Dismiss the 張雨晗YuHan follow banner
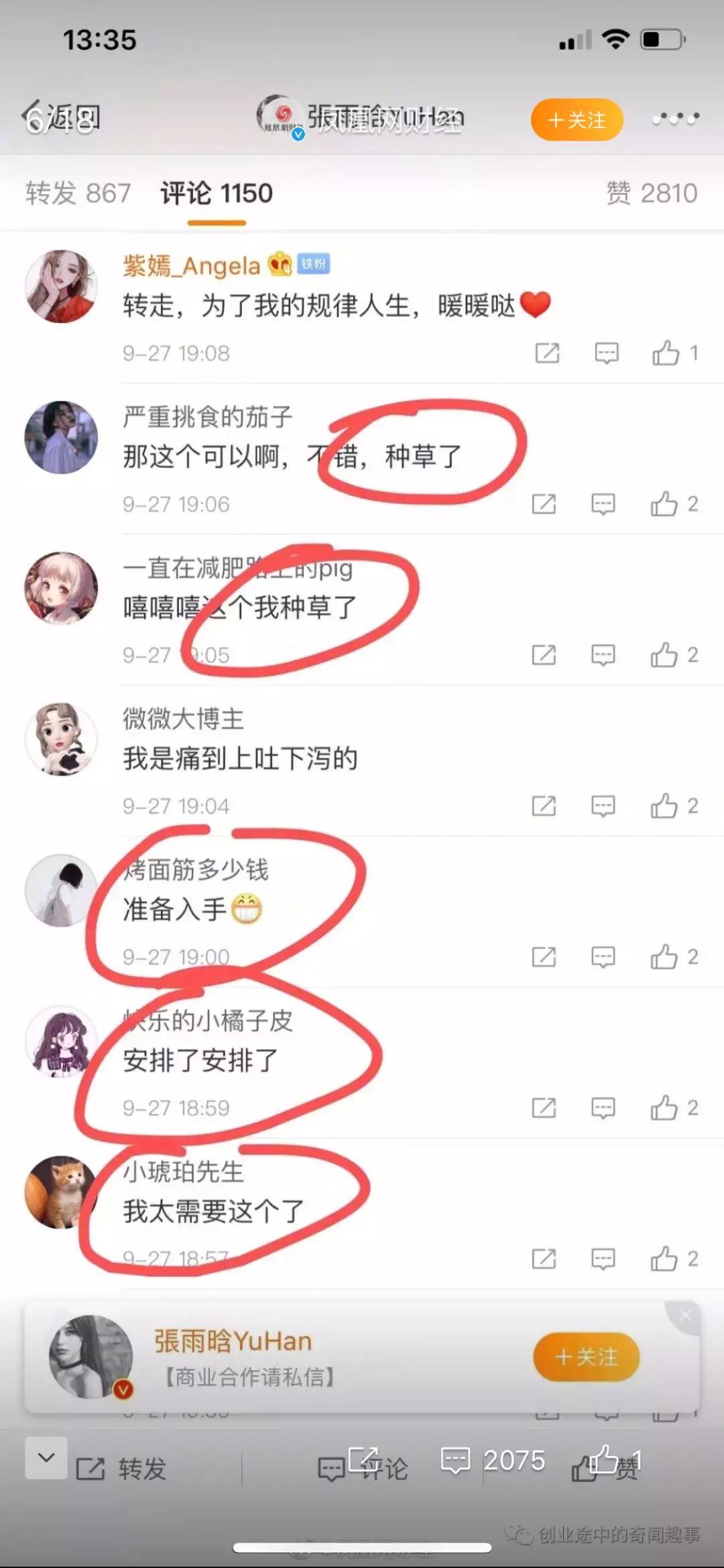The width and height of the screenshot is (724, 1568). 685,1316
